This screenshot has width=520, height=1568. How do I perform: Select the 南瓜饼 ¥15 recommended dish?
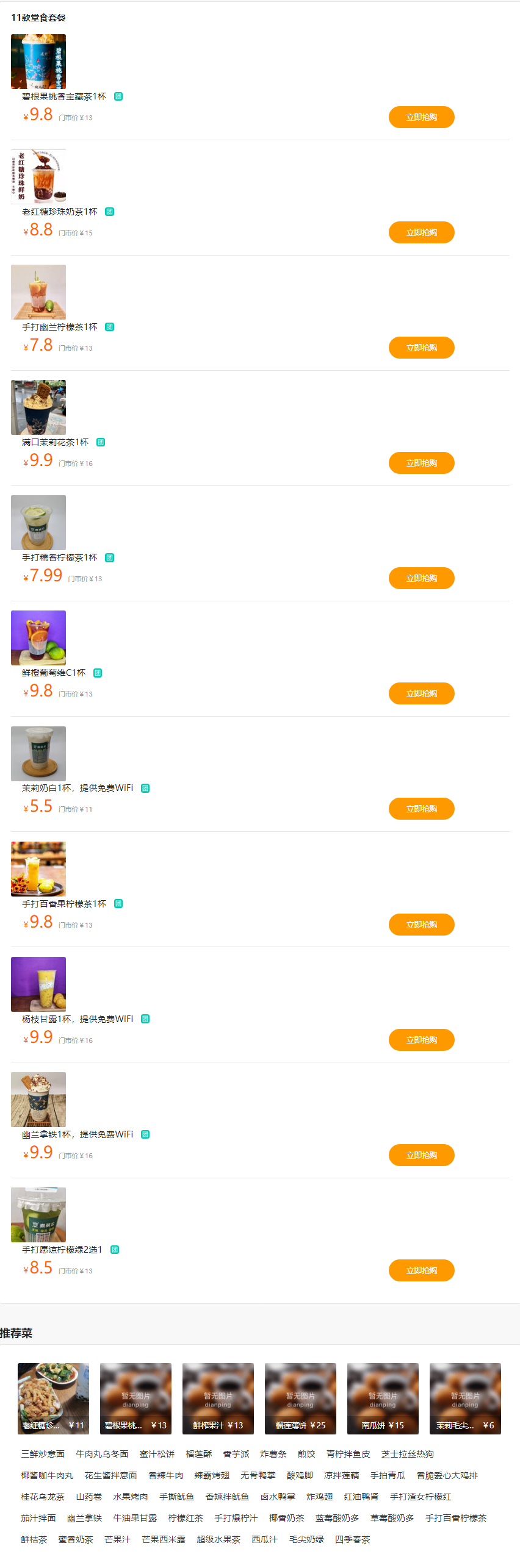click(383, 1398)
